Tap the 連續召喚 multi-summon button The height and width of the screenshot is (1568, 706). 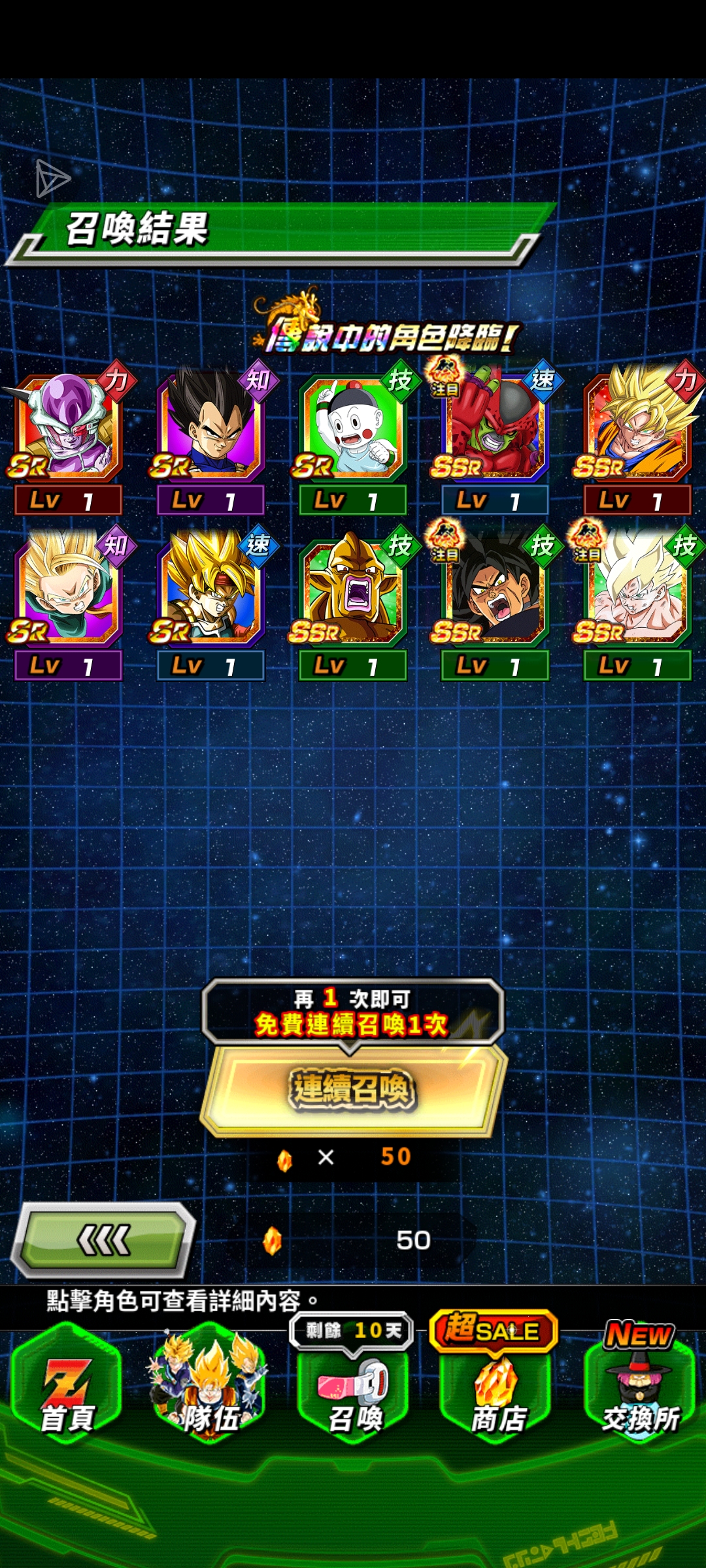[353, 1089]
